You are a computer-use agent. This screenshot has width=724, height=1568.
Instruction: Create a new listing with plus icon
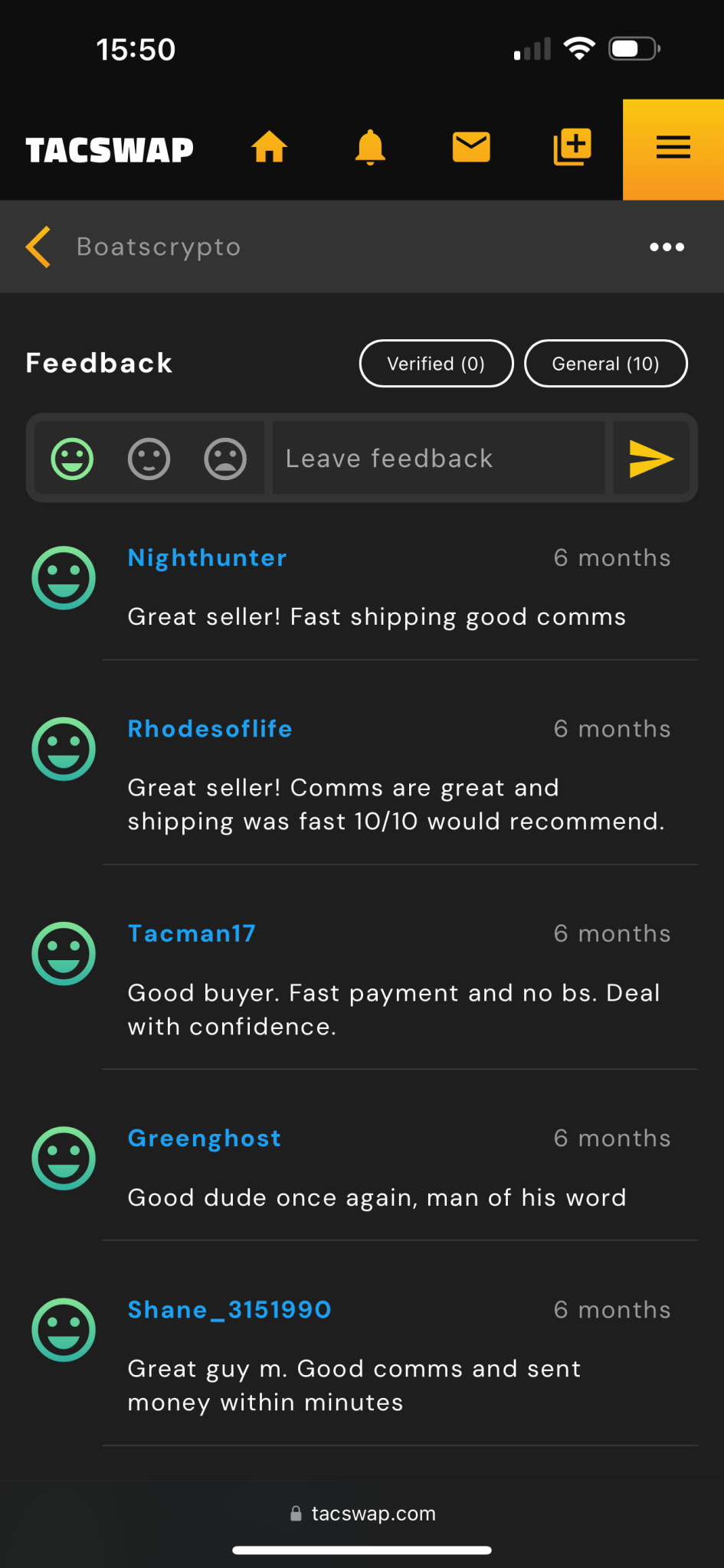(x=572, y=147)
